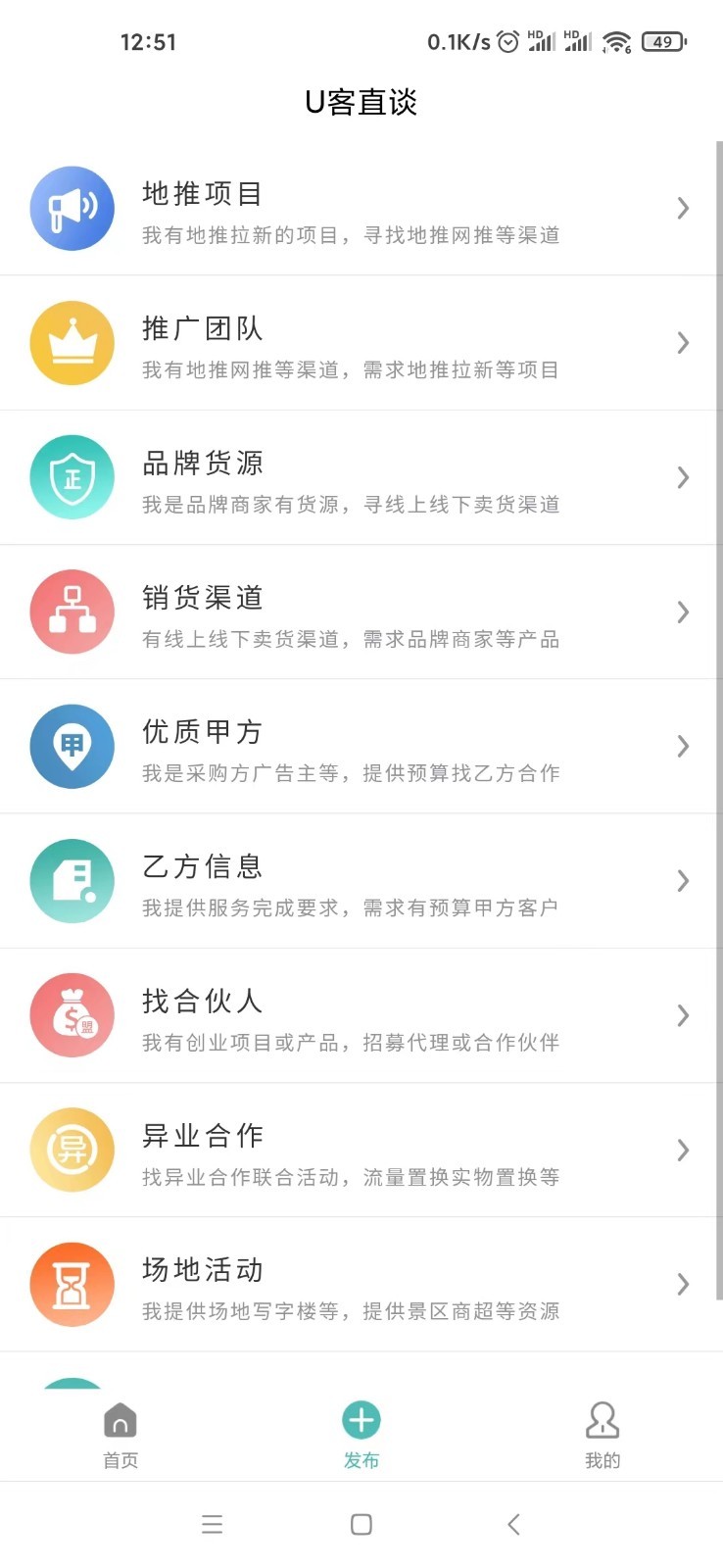Open 找合伙人 section

(353, 1016)
